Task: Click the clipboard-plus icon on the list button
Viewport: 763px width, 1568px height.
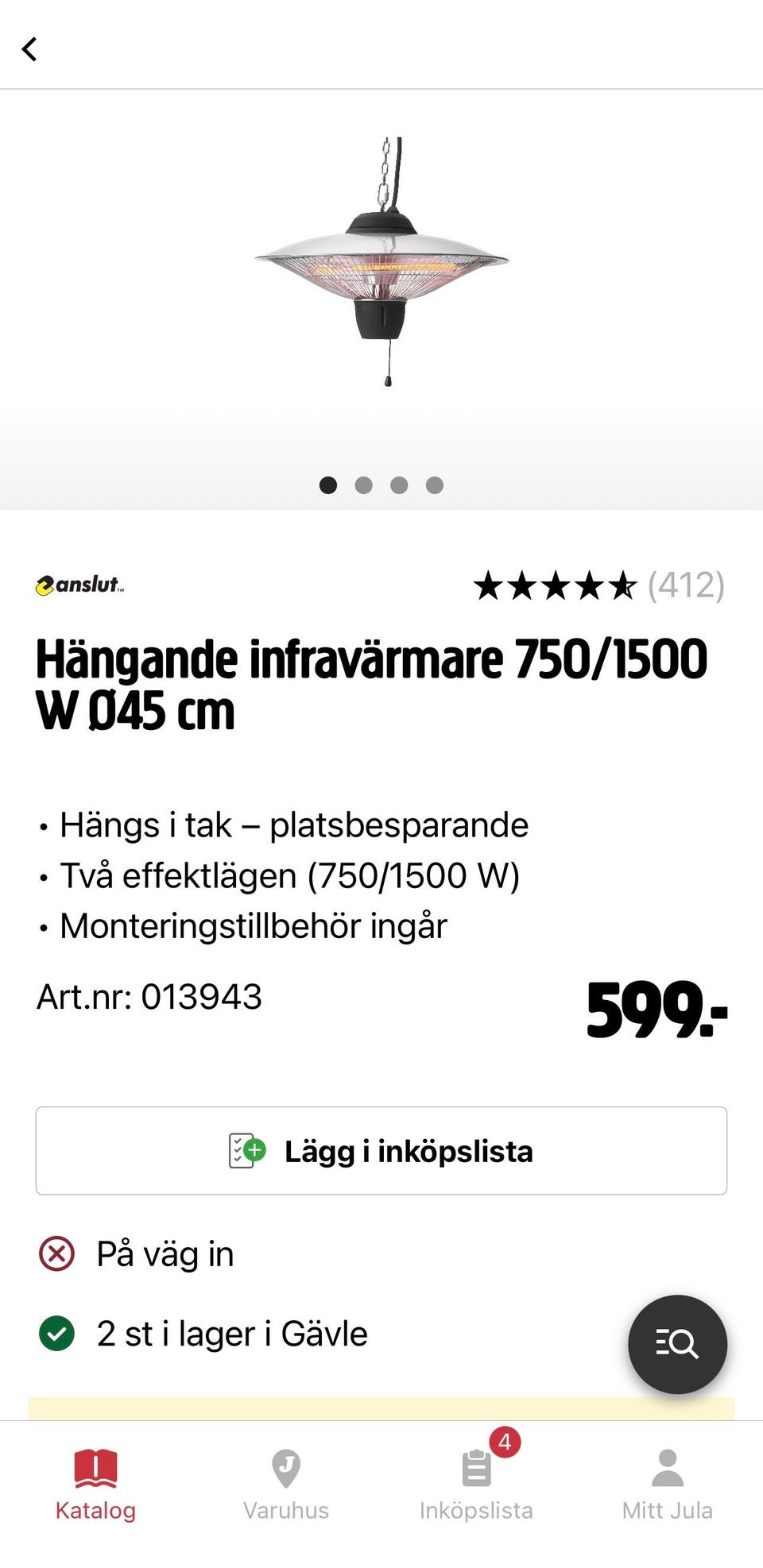Action: point(246,1150)
